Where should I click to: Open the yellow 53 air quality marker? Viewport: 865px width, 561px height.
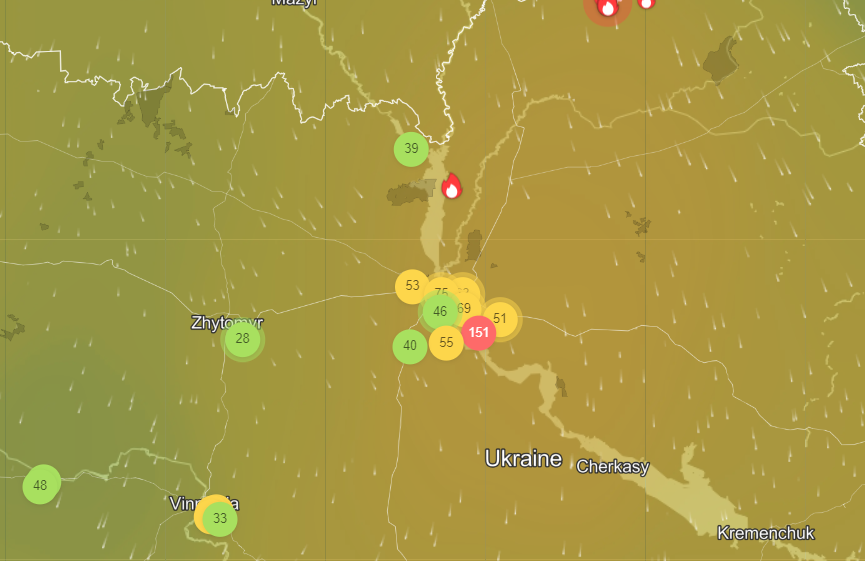coord(412,286)
